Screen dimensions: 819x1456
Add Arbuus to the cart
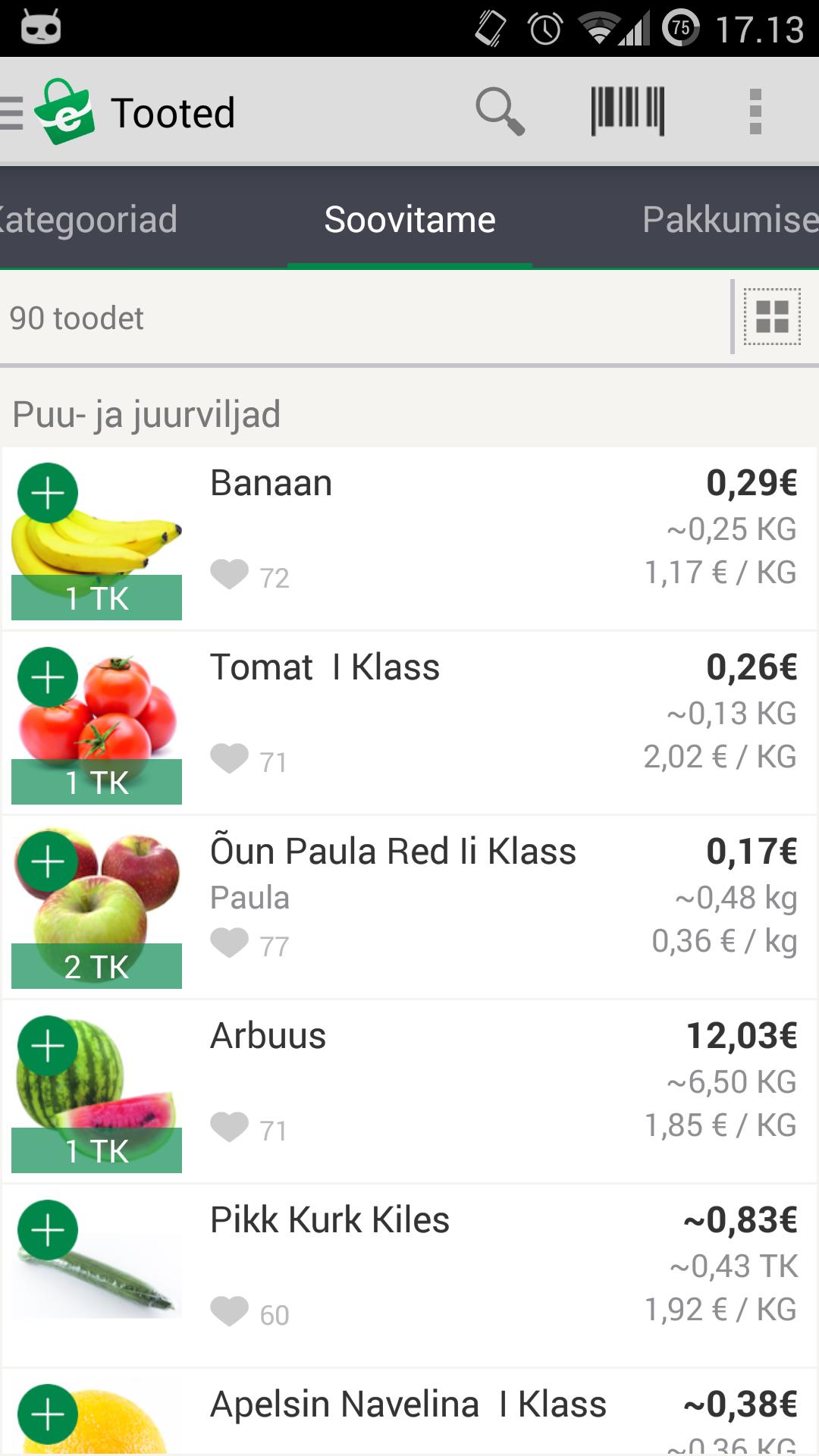tap(48, 1046)
